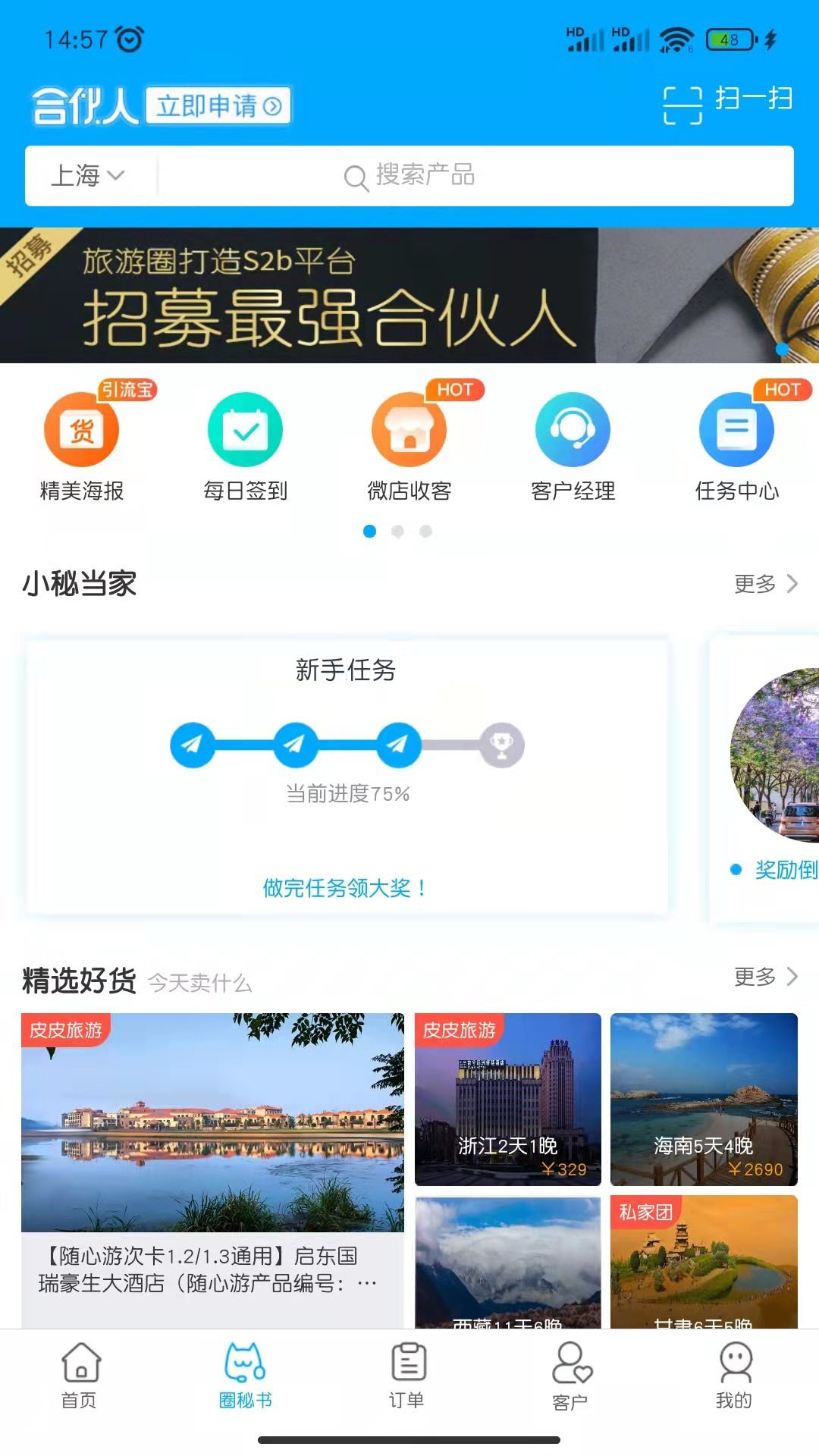View 更多 for 小秘当家

(x=766, y=584)
